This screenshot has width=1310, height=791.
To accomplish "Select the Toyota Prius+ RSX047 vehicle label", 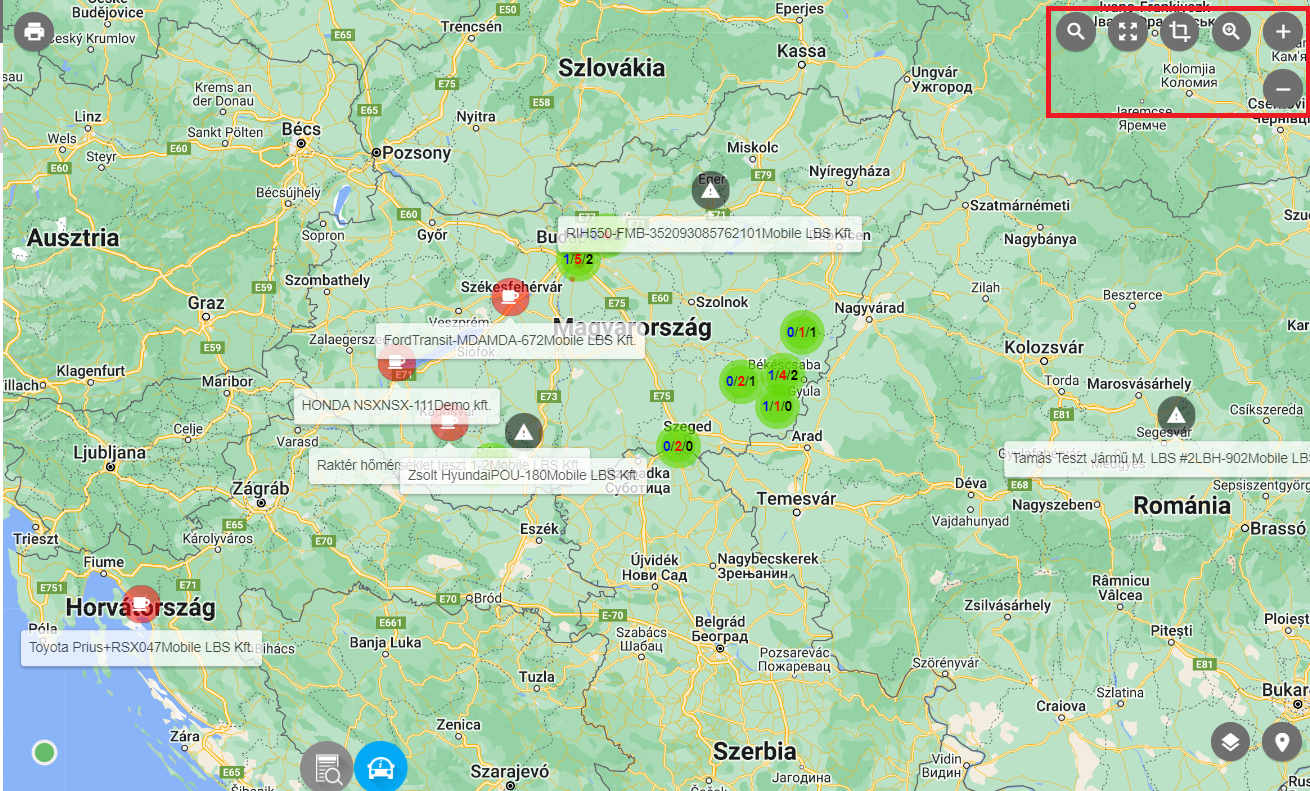I will coord(141,647).
